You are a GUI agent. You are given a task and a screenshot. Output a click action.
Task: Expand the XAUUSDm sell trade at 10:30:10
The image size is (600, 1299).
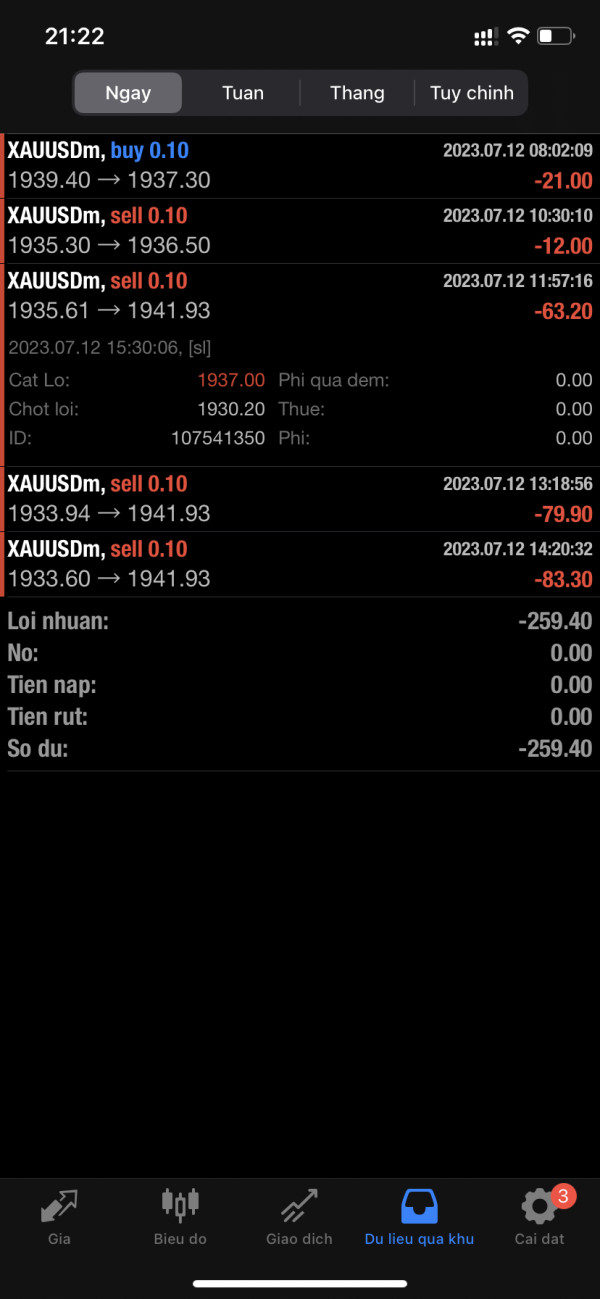click(x=300, y=231)
